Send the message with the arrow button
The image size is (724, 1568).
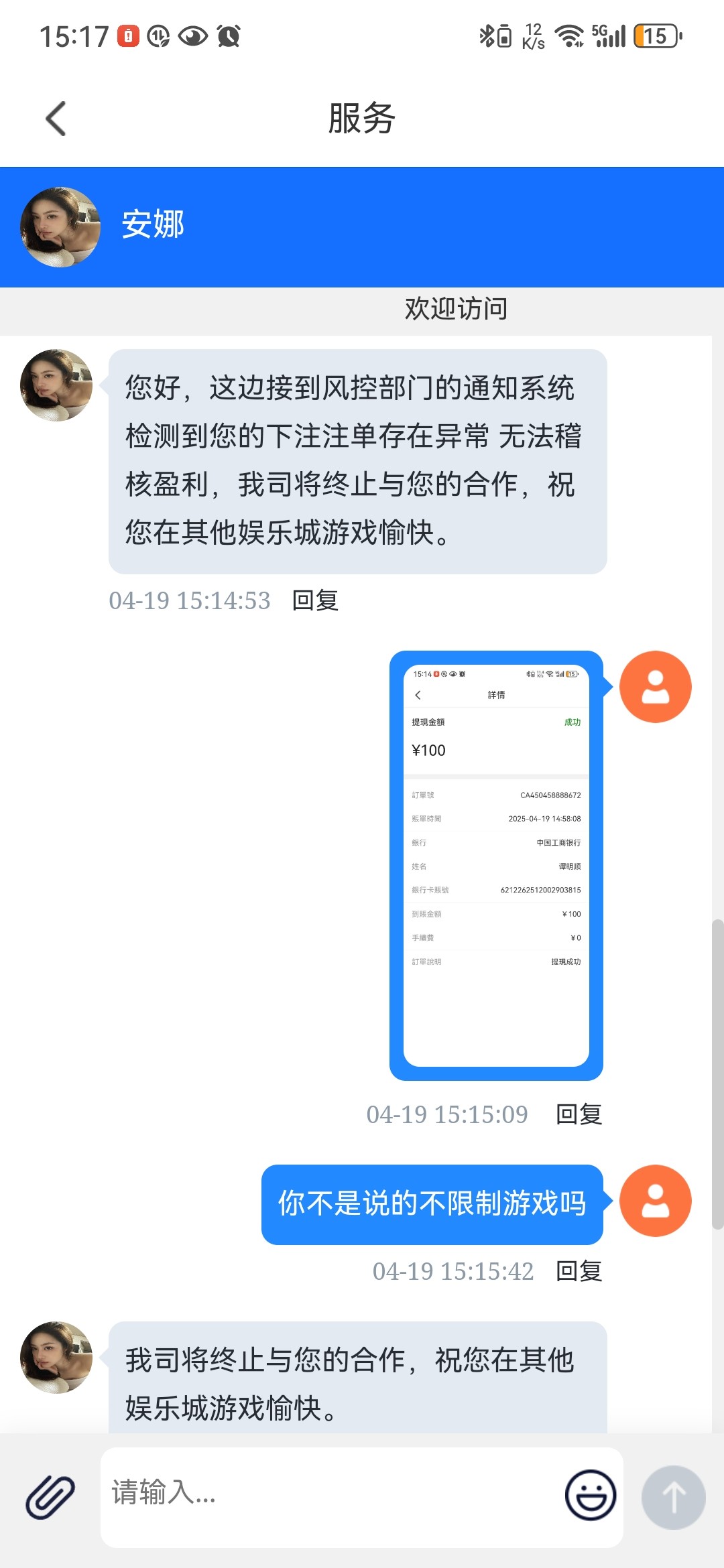pos(673,1496)
